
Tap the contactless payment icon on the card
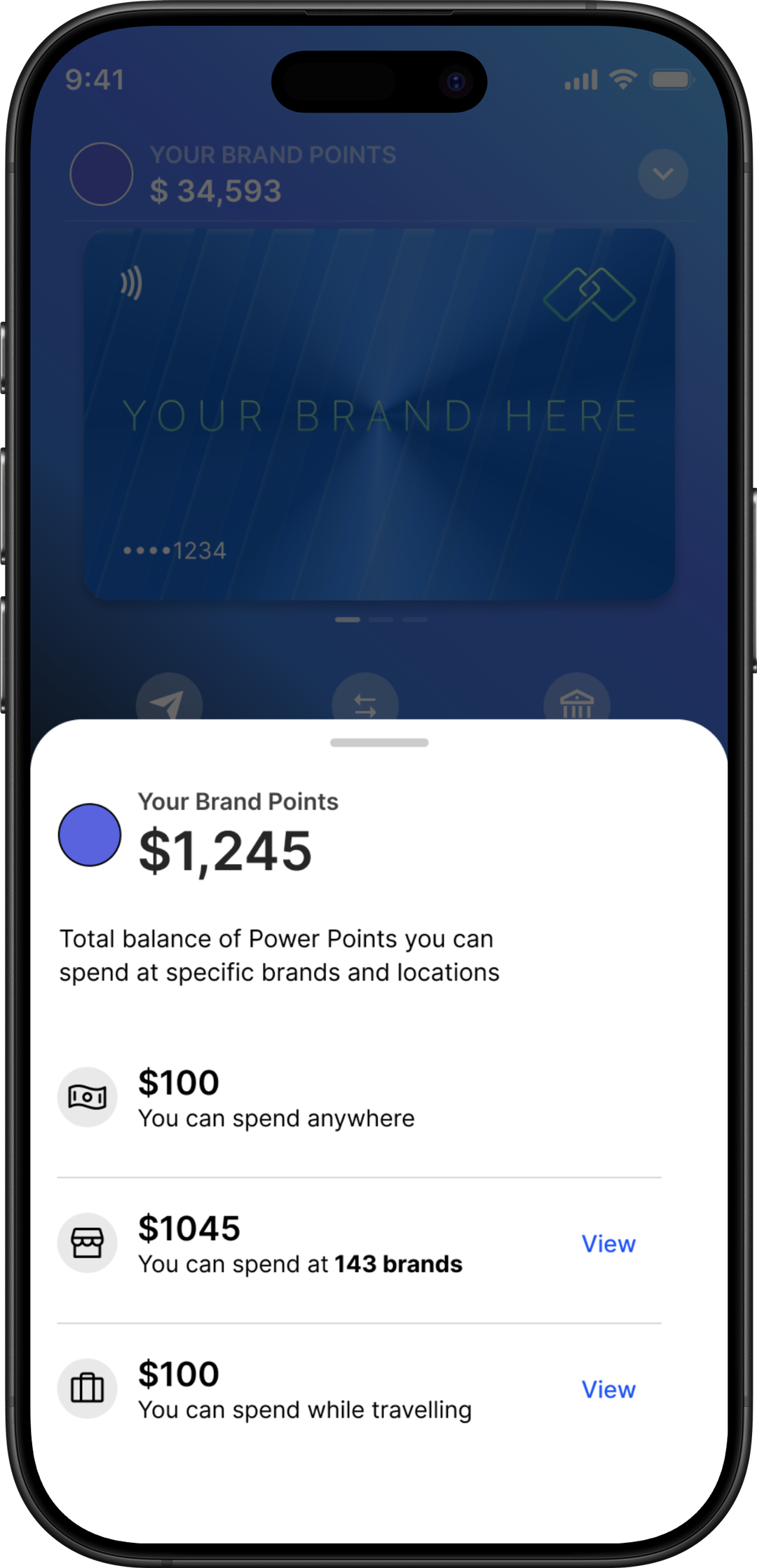130,283
